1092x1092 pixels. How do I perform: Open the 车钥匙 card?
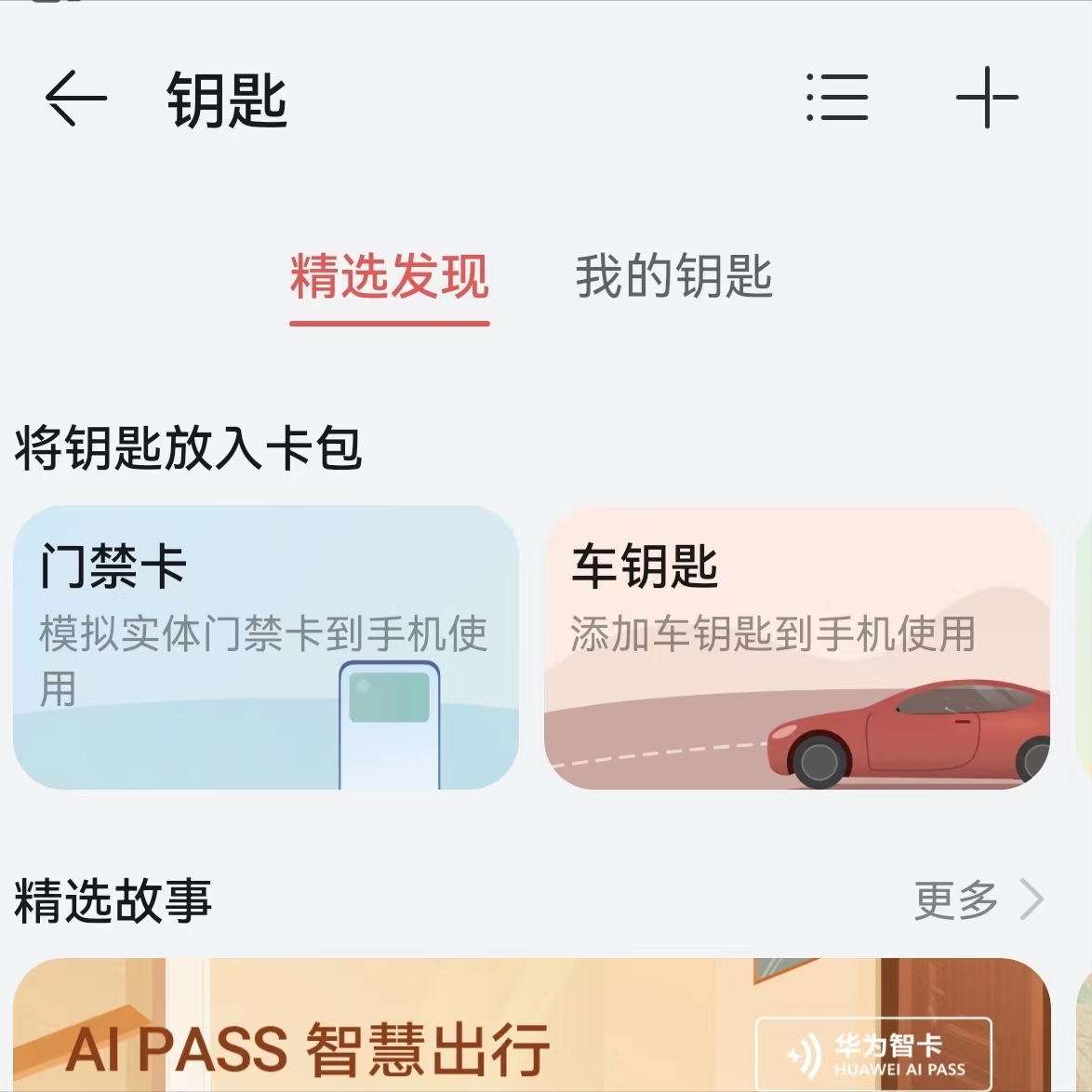coord(796,647)
